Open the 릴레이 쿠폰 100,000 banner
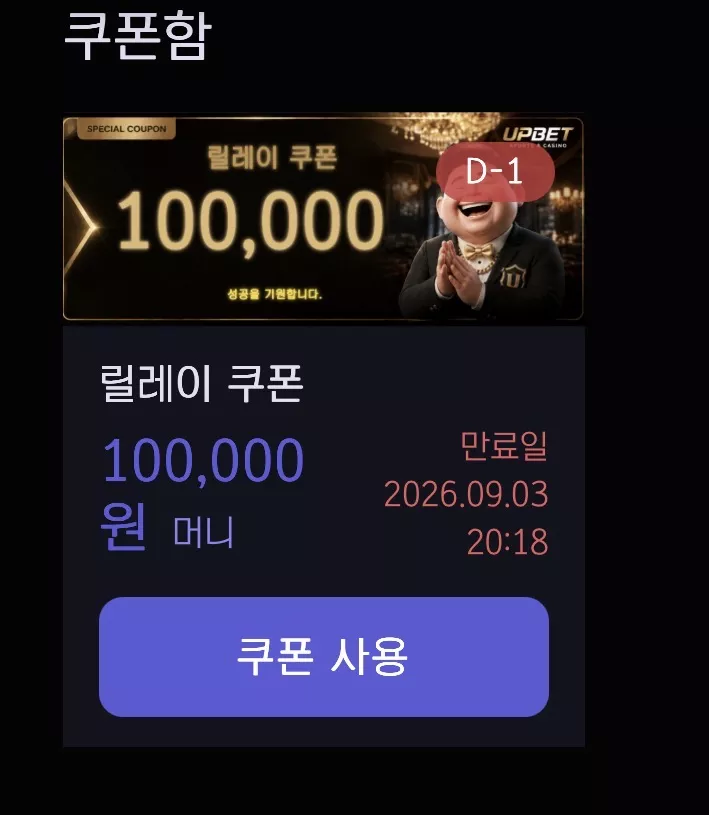Screen dimensions: 709x815 pyautogui.click(x=323, y=218)
